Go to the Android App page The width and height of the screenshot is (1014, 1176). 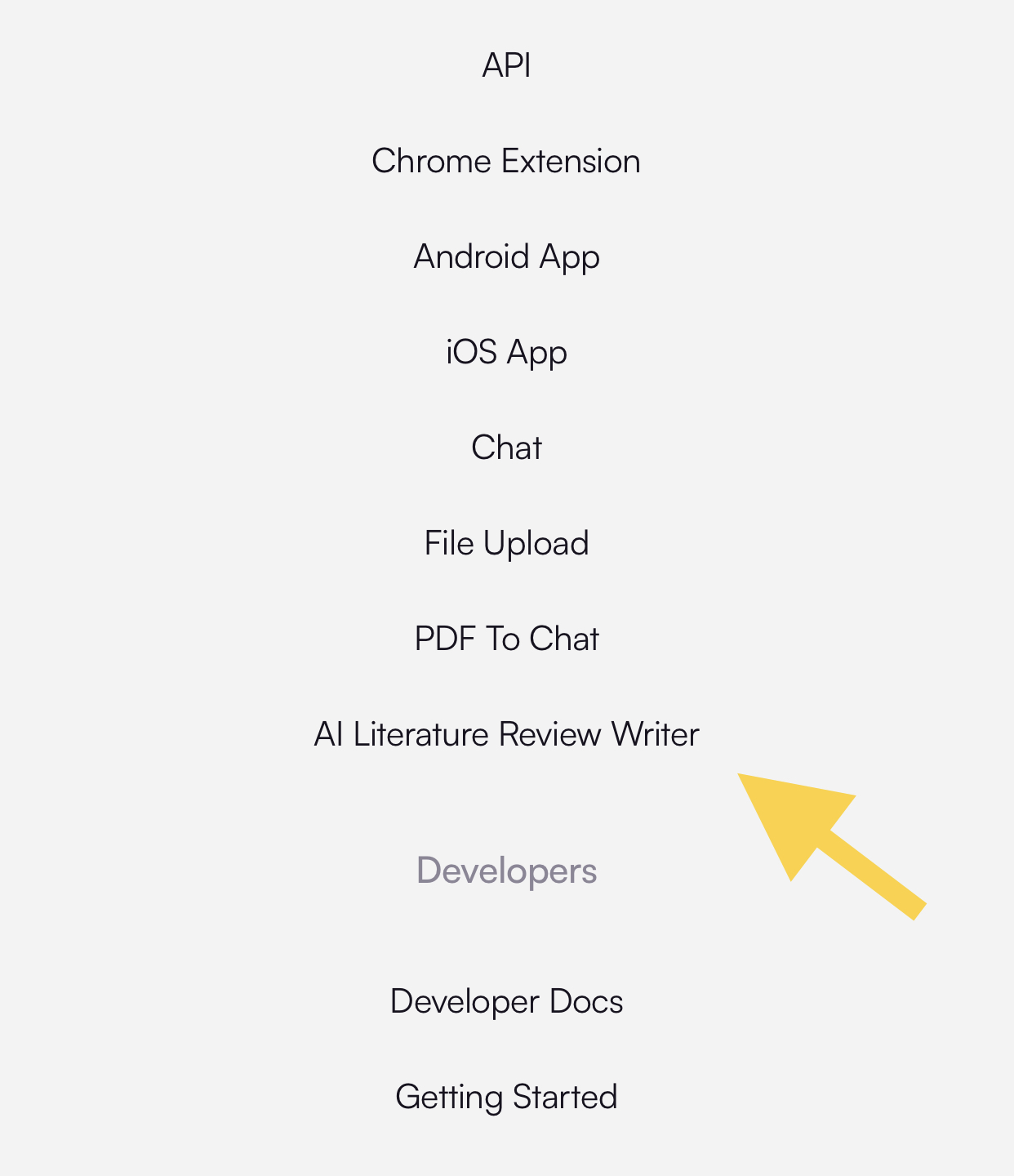tap(506, 257)
